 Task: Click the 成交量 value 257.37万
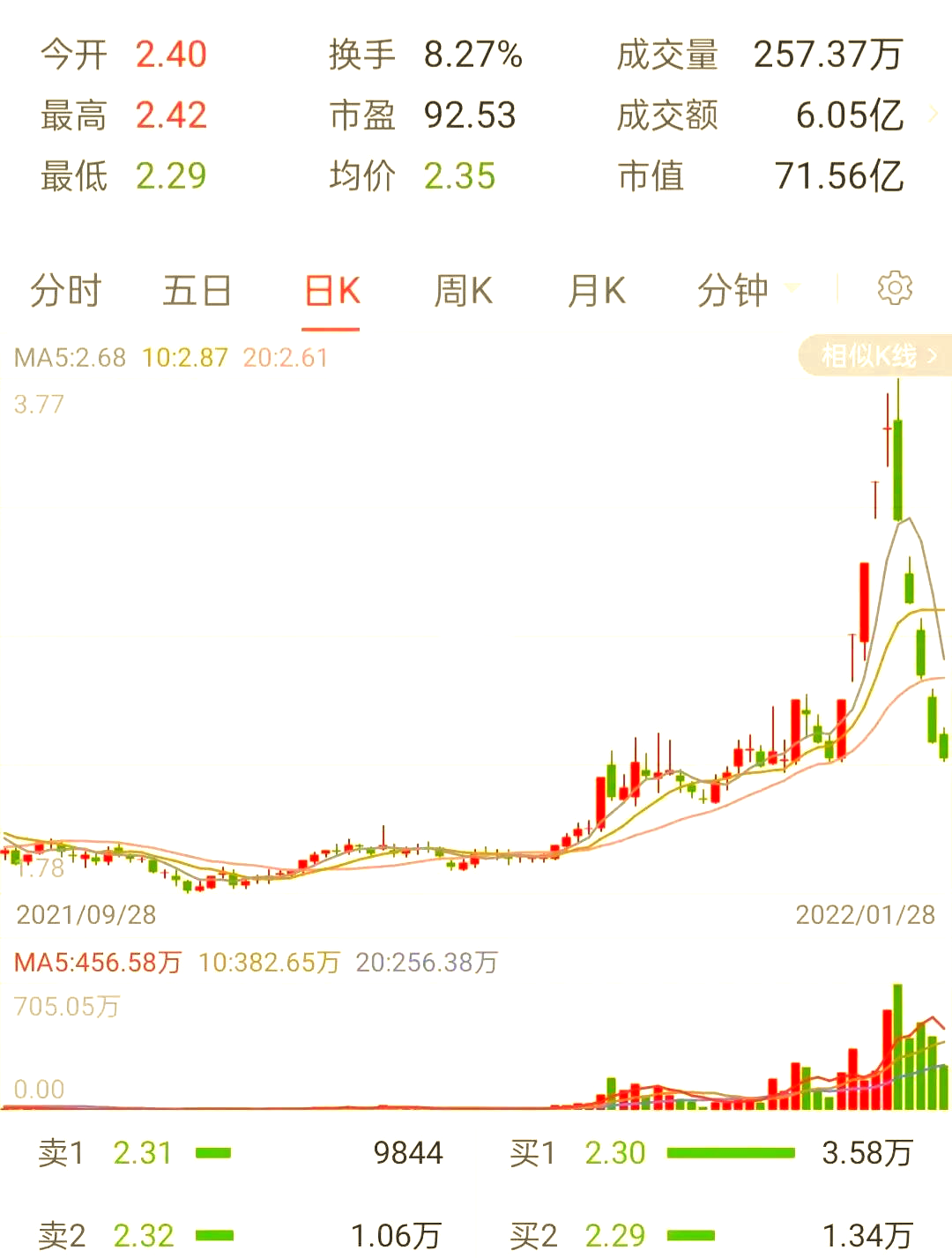pyautogui.click(x=827, y=55)
